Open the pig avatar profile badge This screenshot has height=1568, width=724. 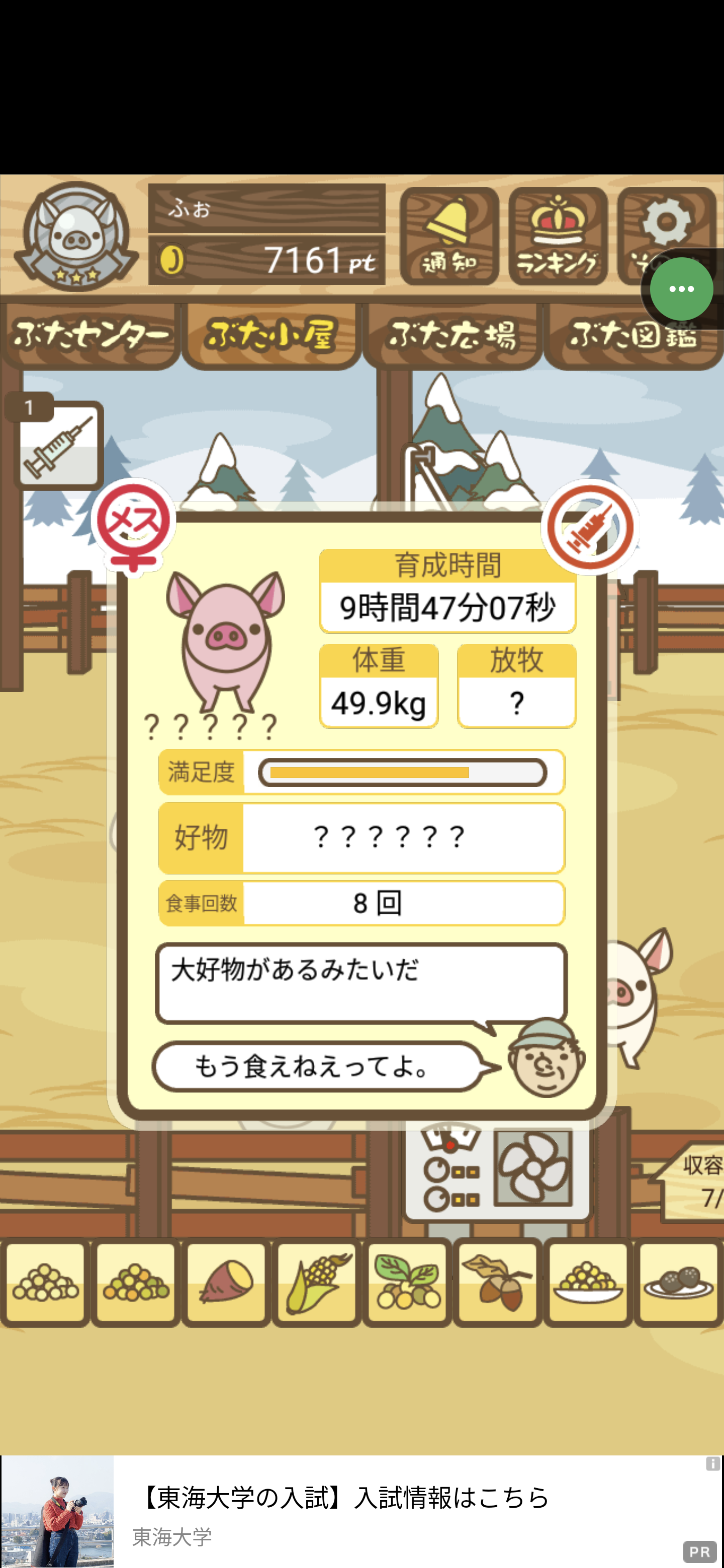(x=75, y=236)
